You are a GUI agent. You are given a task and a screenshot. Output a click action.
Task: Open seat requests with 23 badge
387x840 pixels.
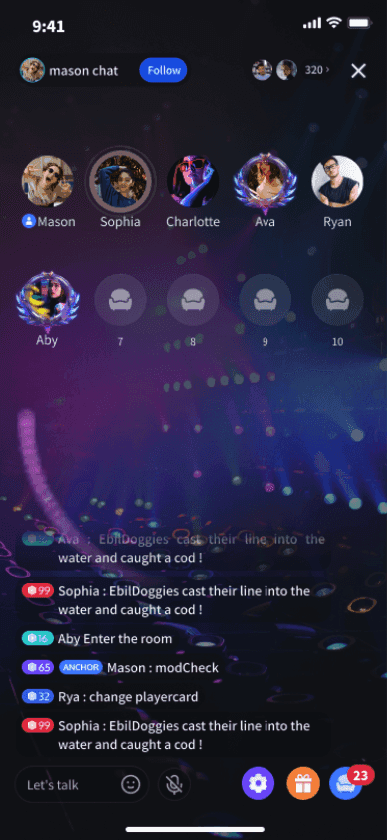pyautogui.click(x=346, y=785)
